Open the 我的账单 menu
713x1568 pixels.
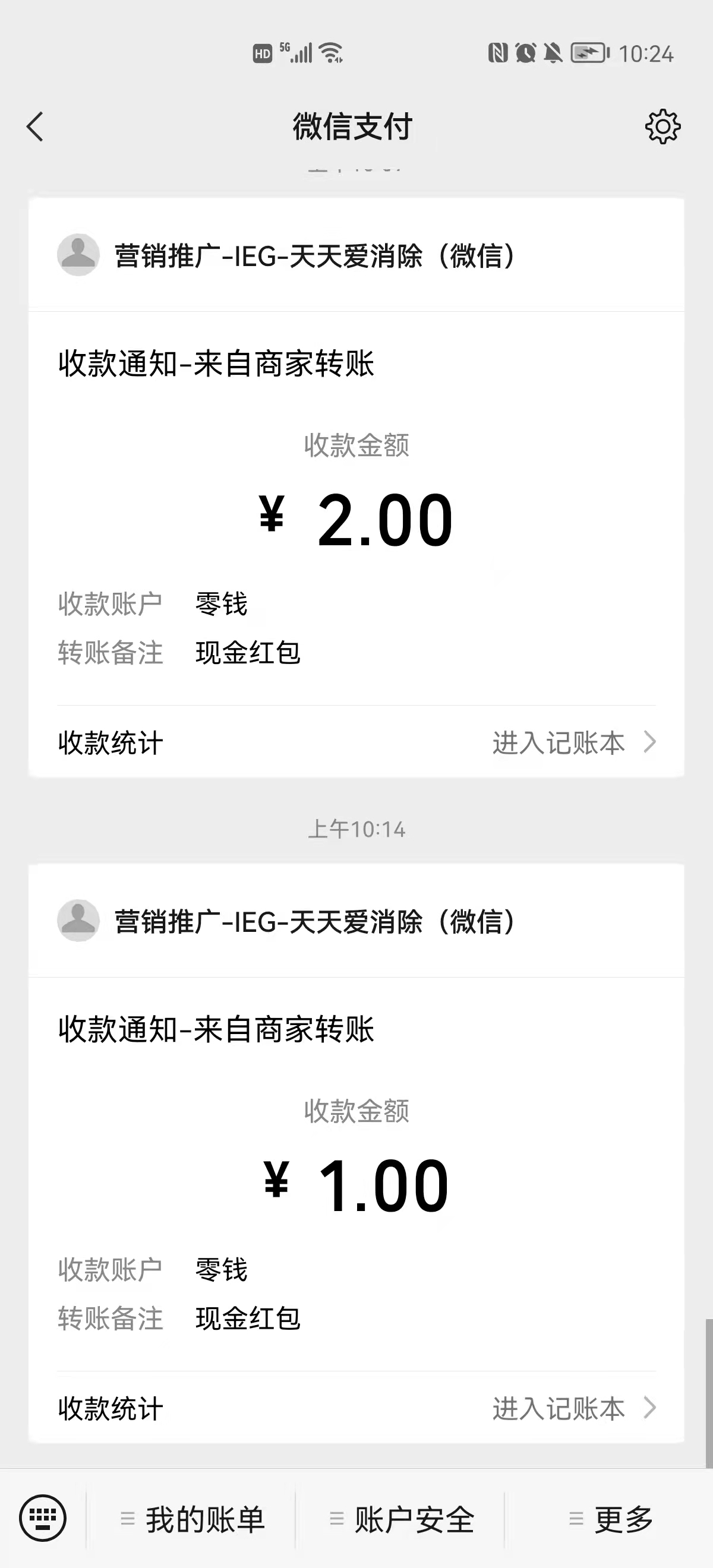tap(193, 1519)
